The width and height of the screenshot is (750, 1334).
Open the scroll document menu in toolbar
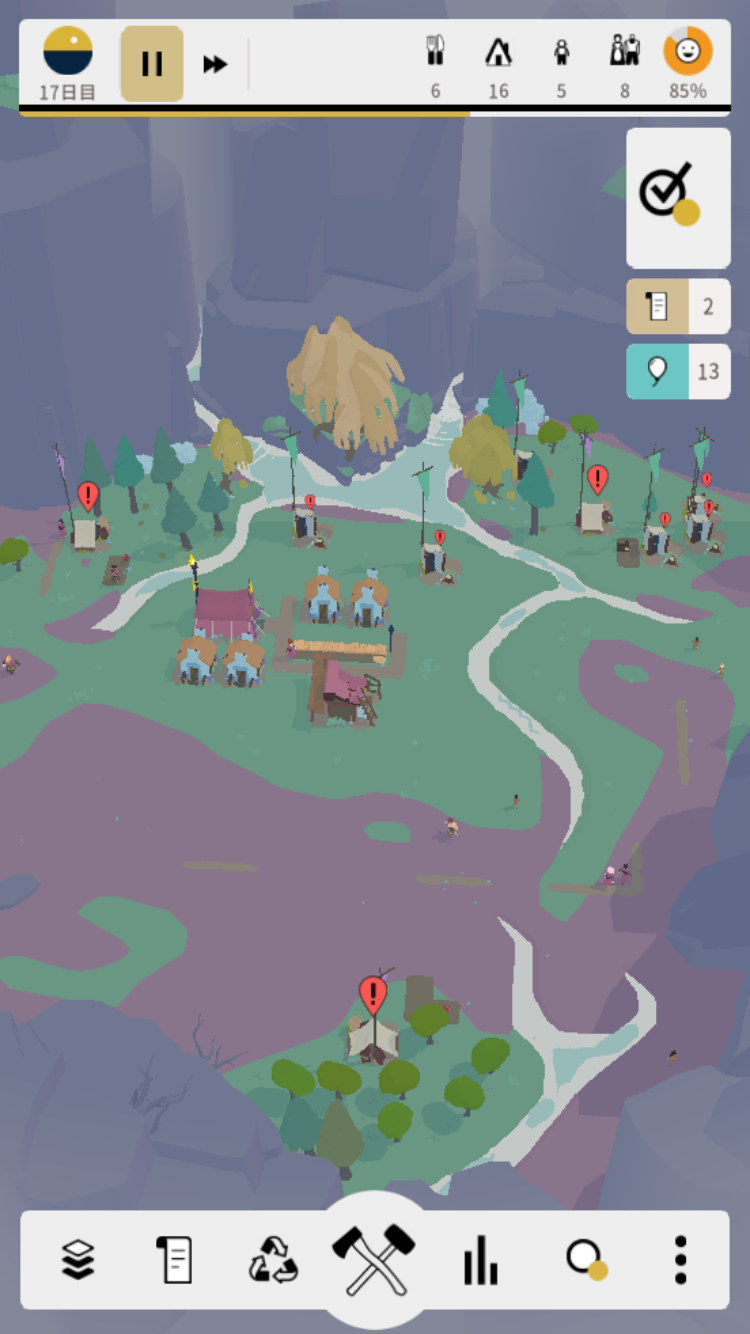click(x=174, y=1259)
